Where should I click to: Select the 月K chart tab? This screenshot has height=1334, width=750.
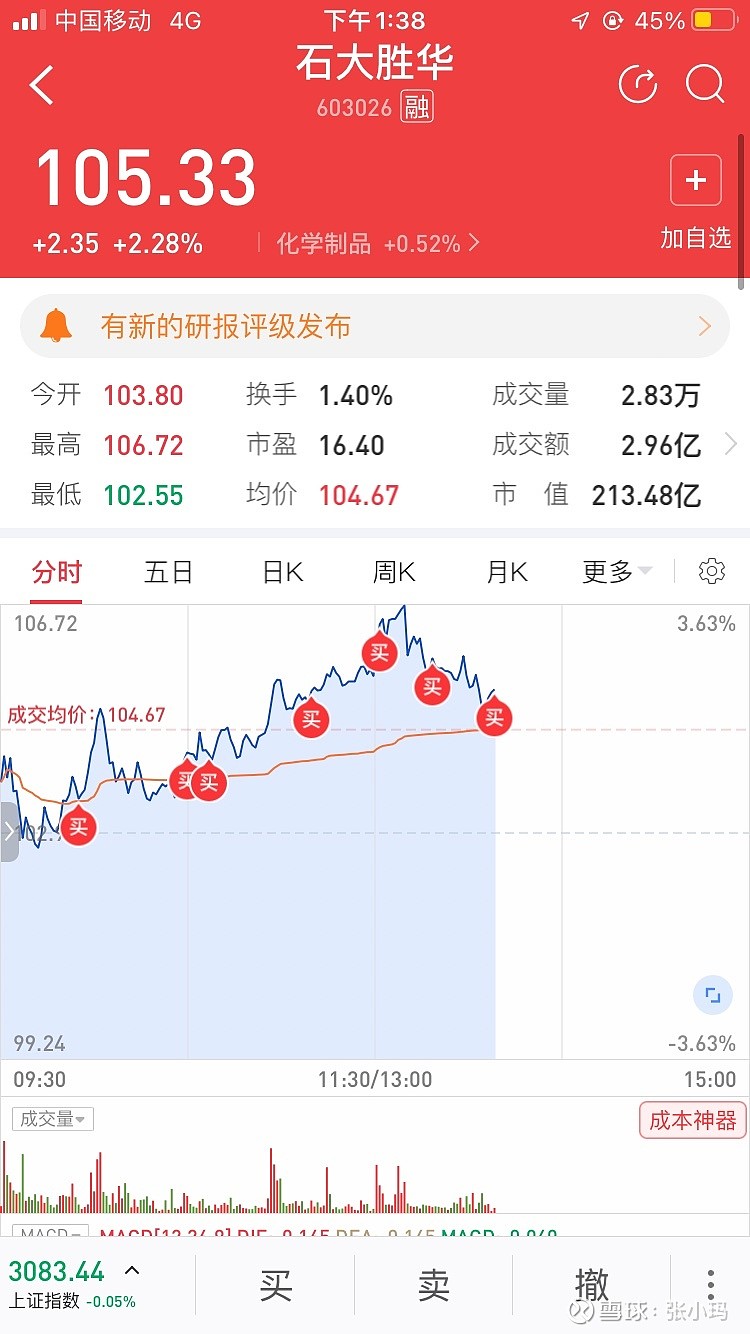click(507, 572)
